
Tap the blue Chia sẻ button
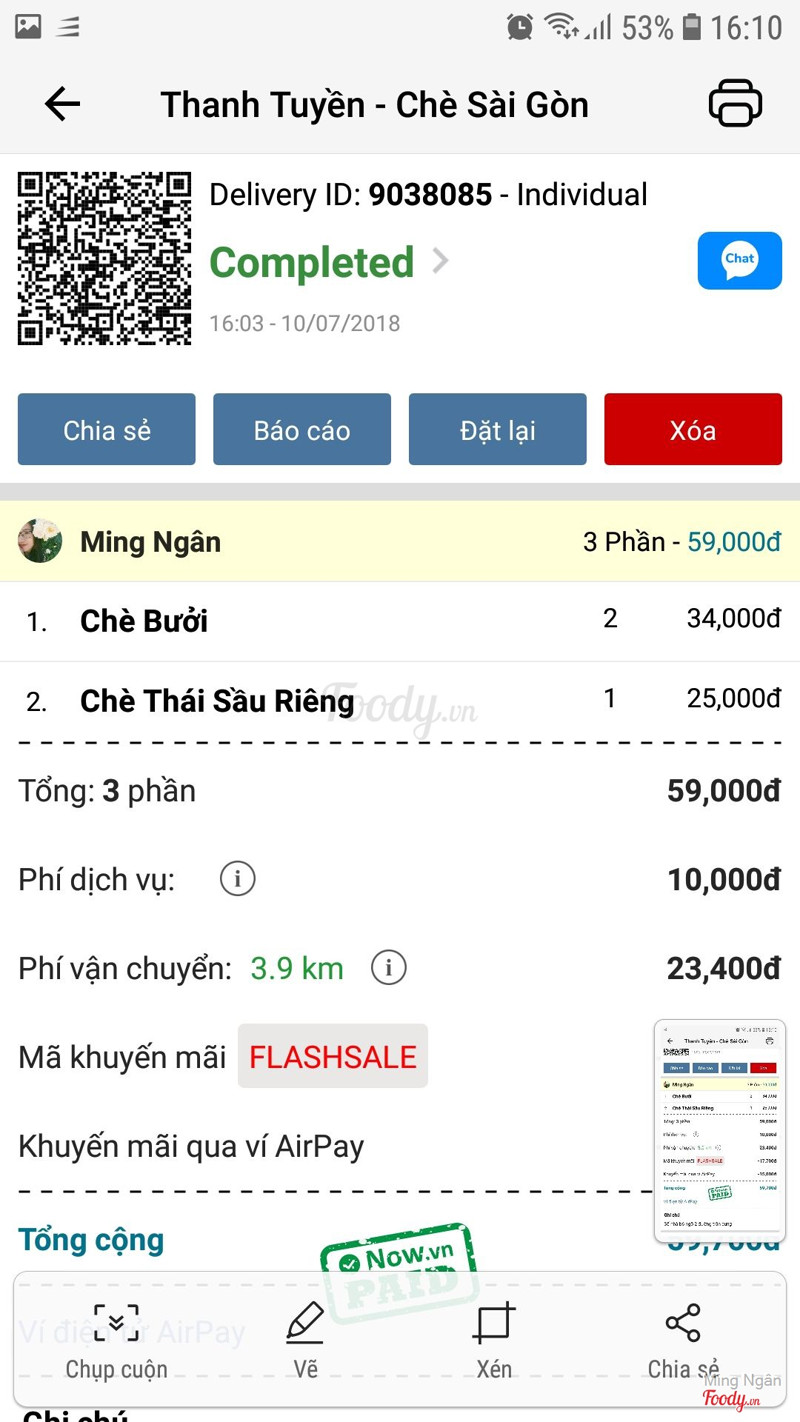(x=107, y=430)
